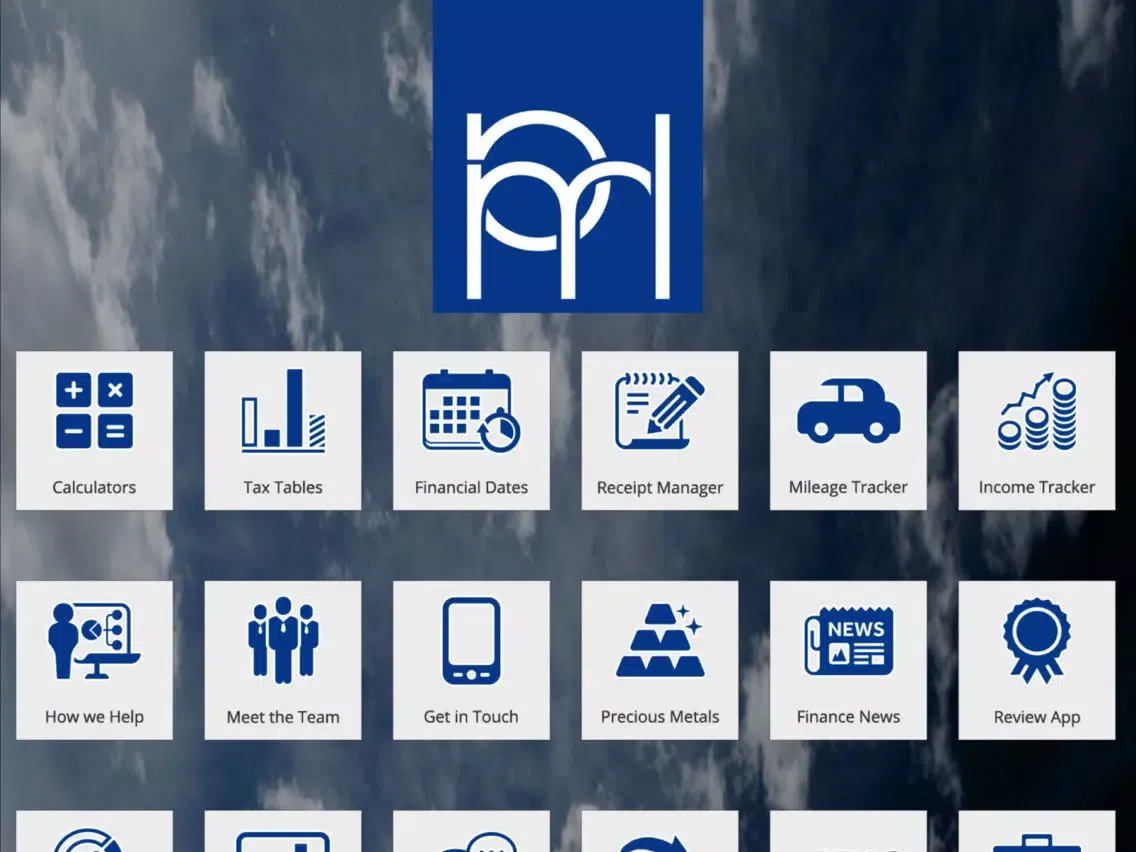Tap the Review App tile
This screenshot has height=852, width=1136.
1037,660
